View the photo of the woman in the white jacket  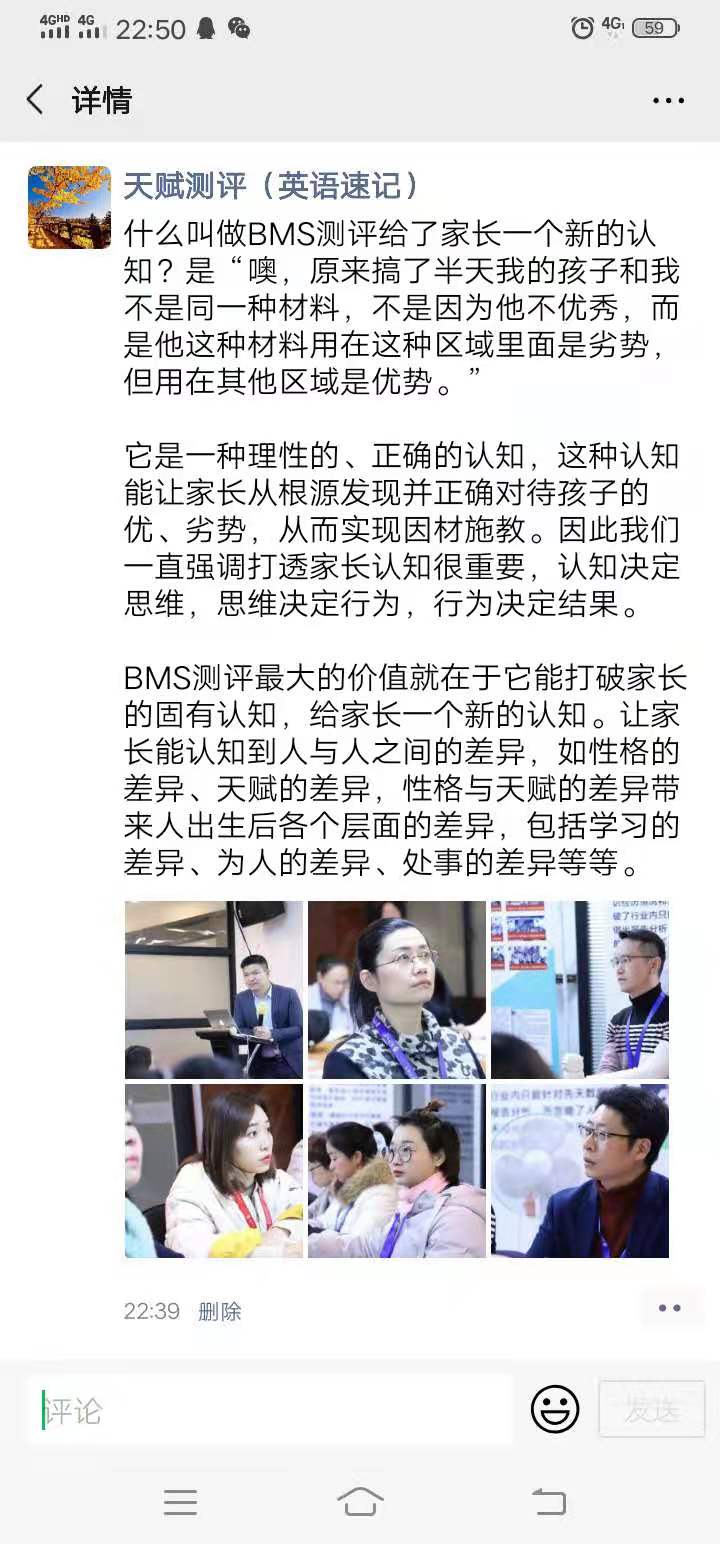(x=214, y=1170)
